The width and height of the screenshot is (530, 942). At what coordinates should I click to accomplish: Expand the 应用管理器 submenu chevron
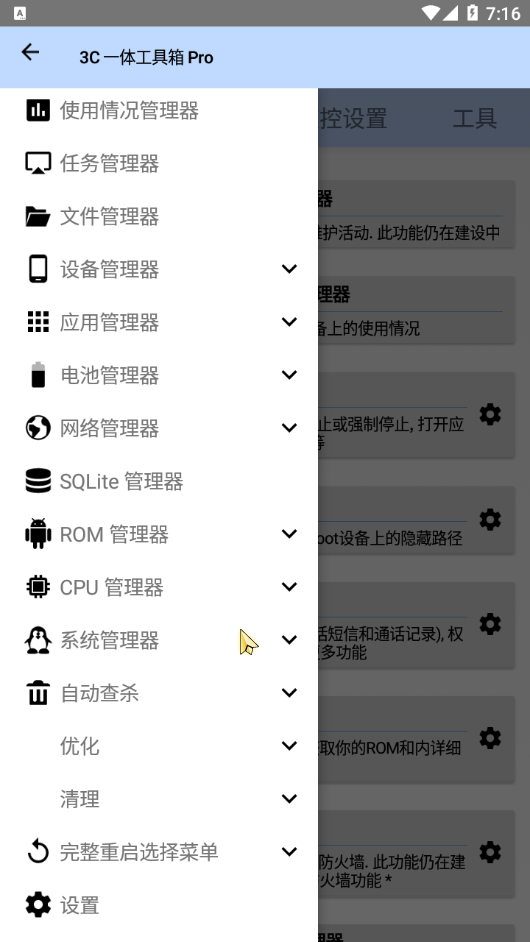click(x=289, y=321)
